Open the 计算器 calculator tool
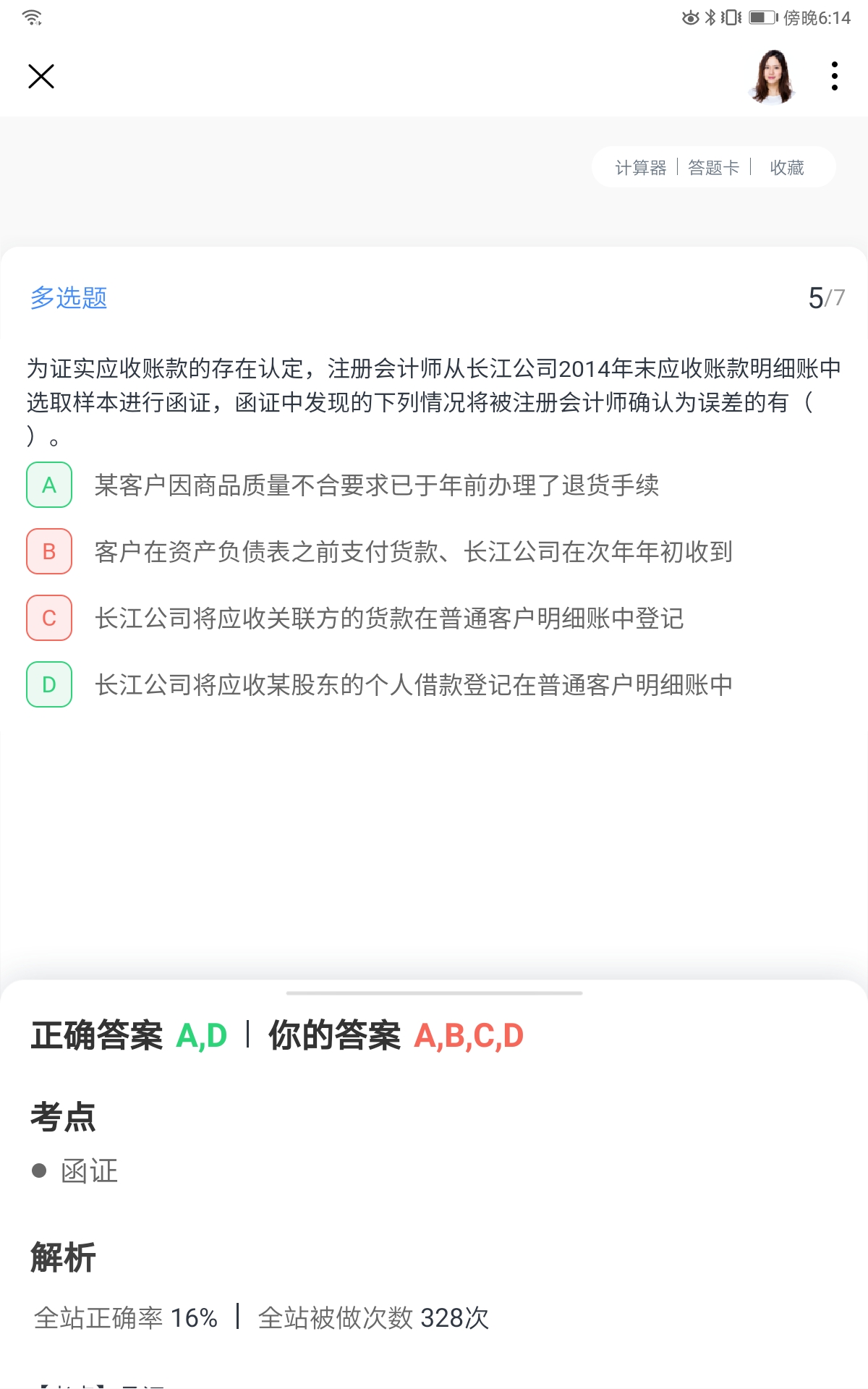Image resolution: width=868 pixels, height=1389 pixels. (x=640, y=168)
